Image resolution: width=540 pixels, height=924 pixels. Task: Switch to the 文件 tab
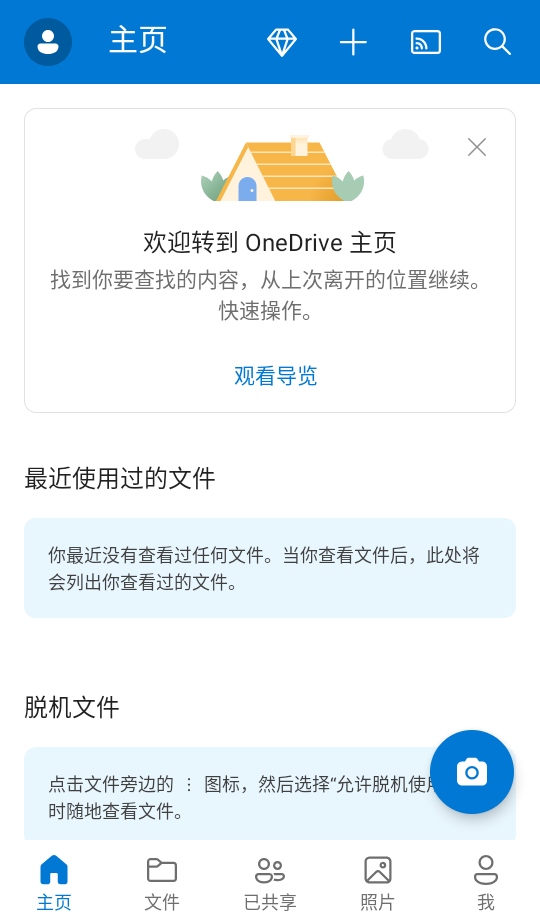[162, 883]
